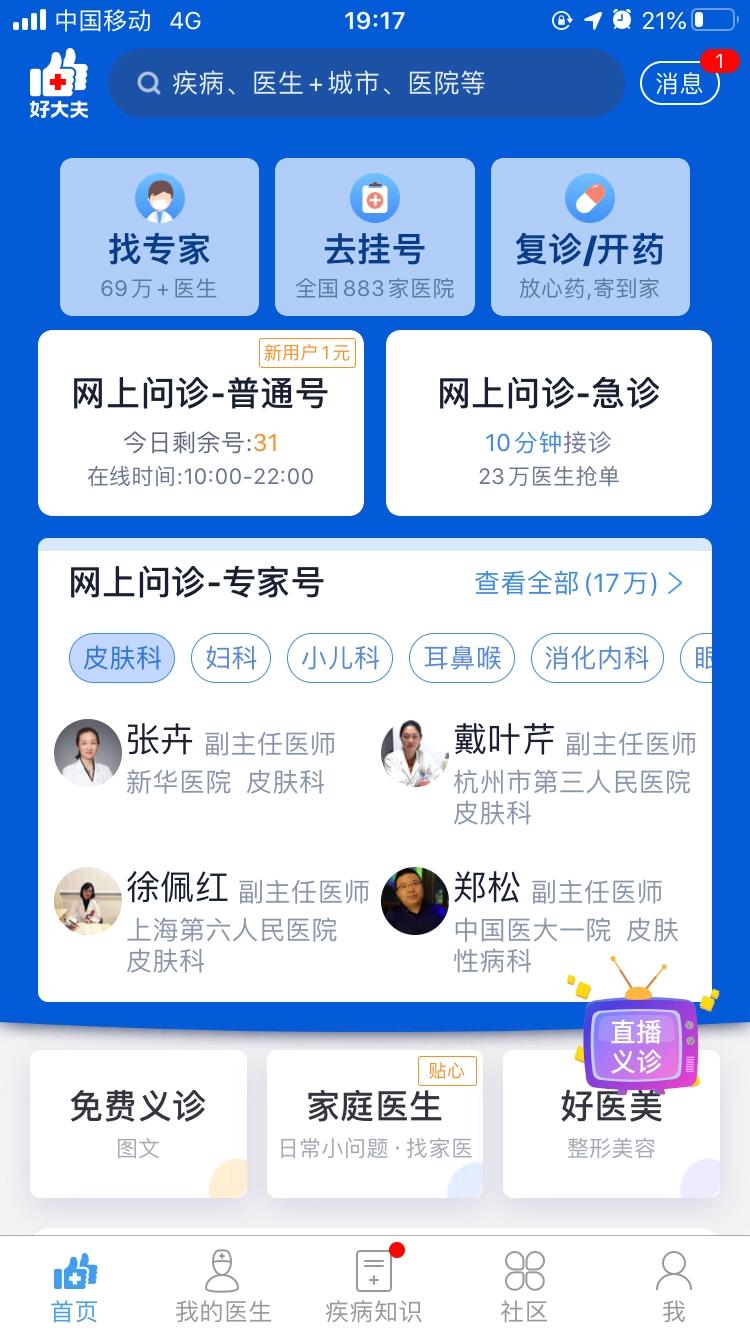Tap the 去挂号 appointment icon

pos(374,200)
